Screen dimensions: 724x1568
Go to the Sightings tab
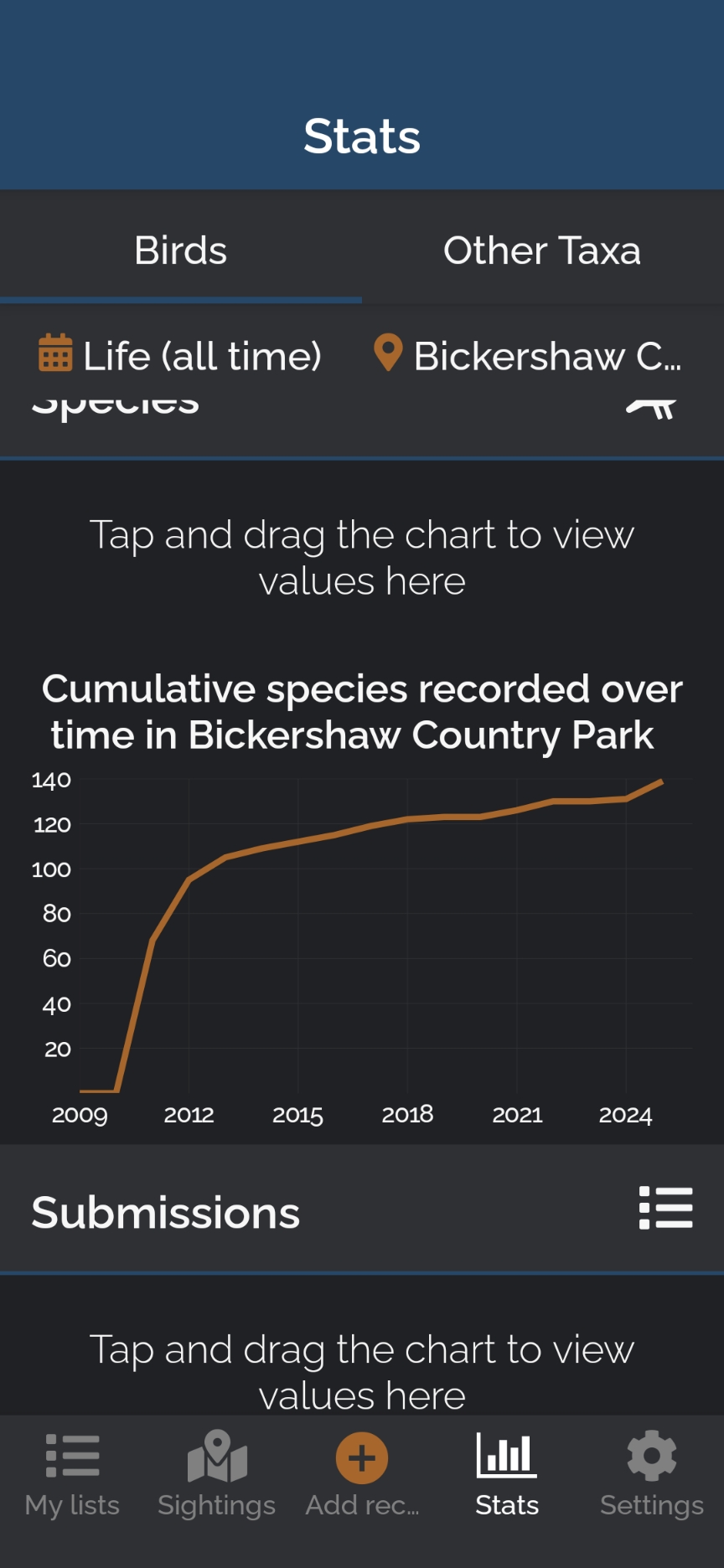[216, 1474]
